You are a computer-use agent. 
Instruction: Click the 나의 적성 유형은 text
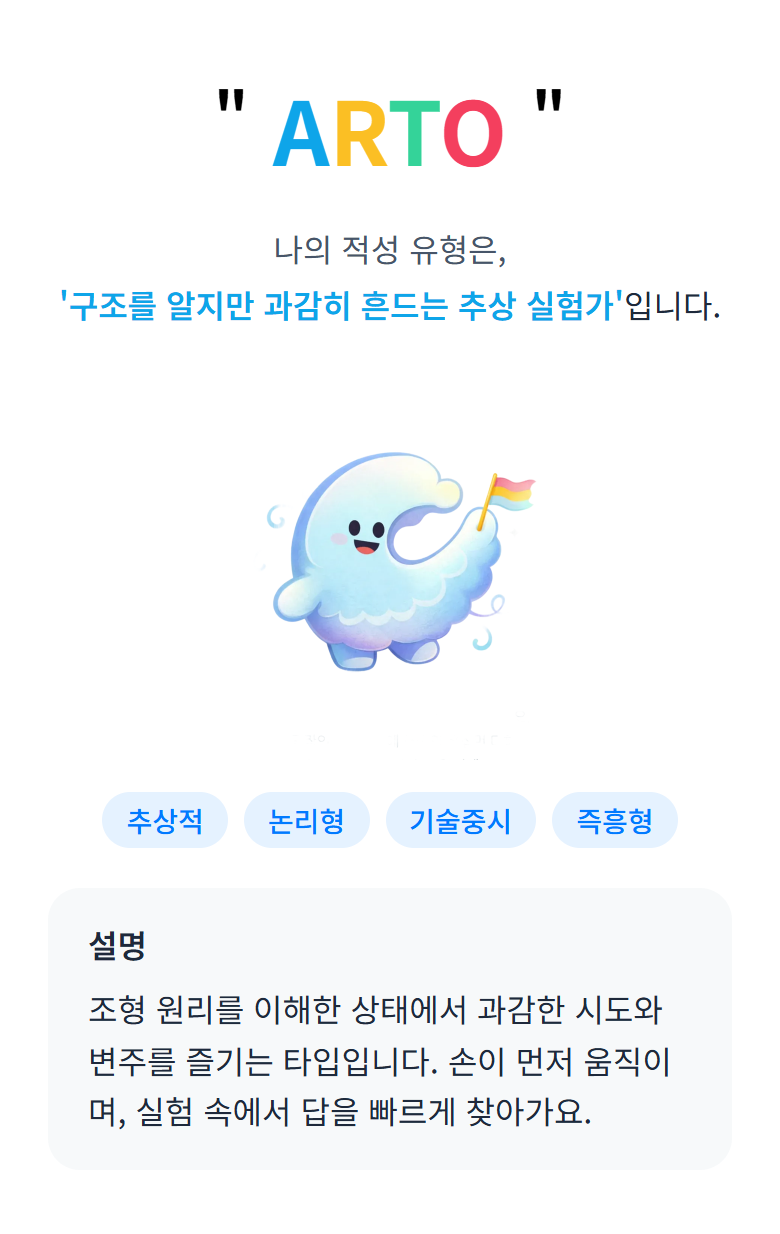(x=390, y=248)
